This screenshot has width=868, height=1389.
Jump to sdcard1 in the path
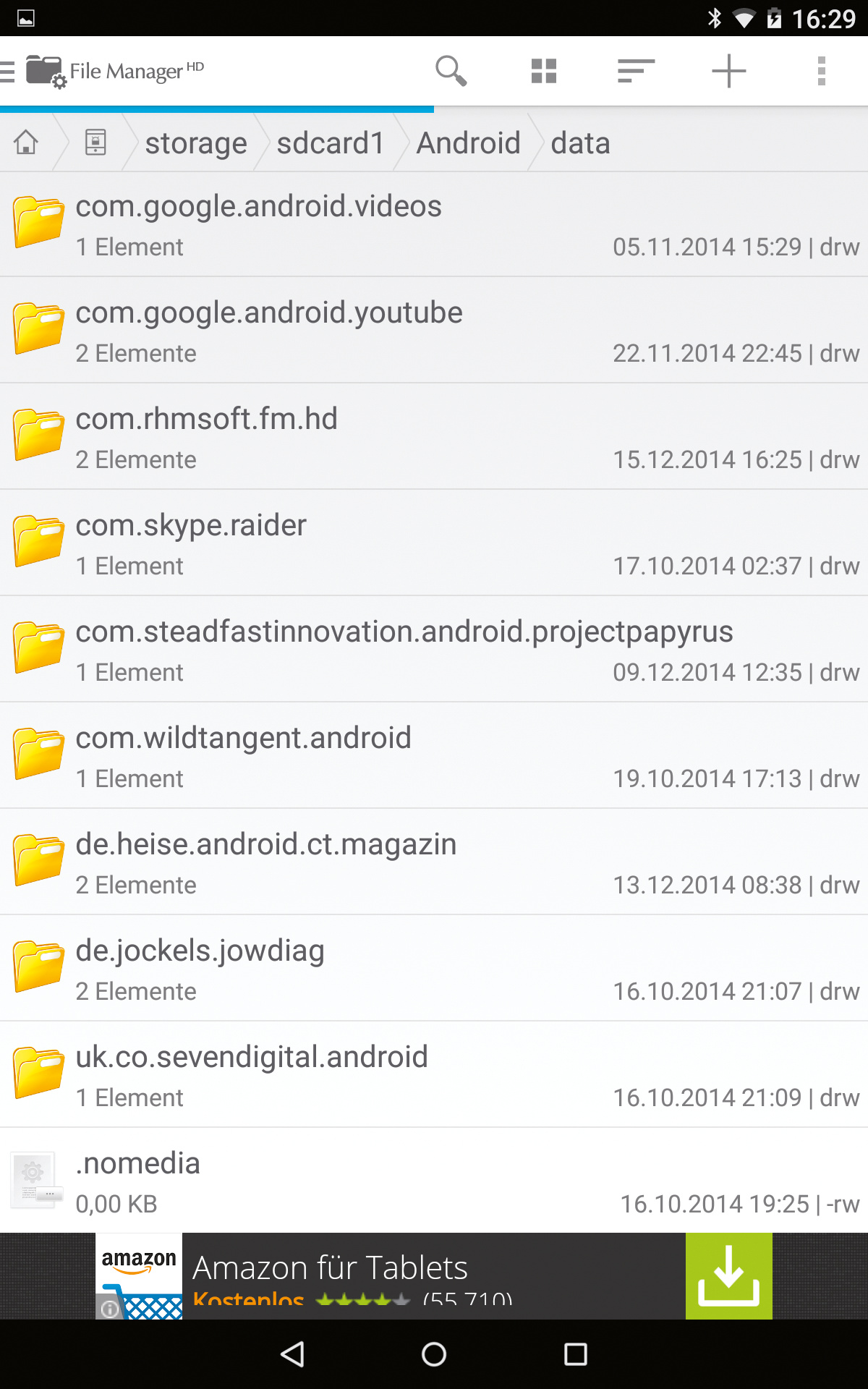coord(331,143)
